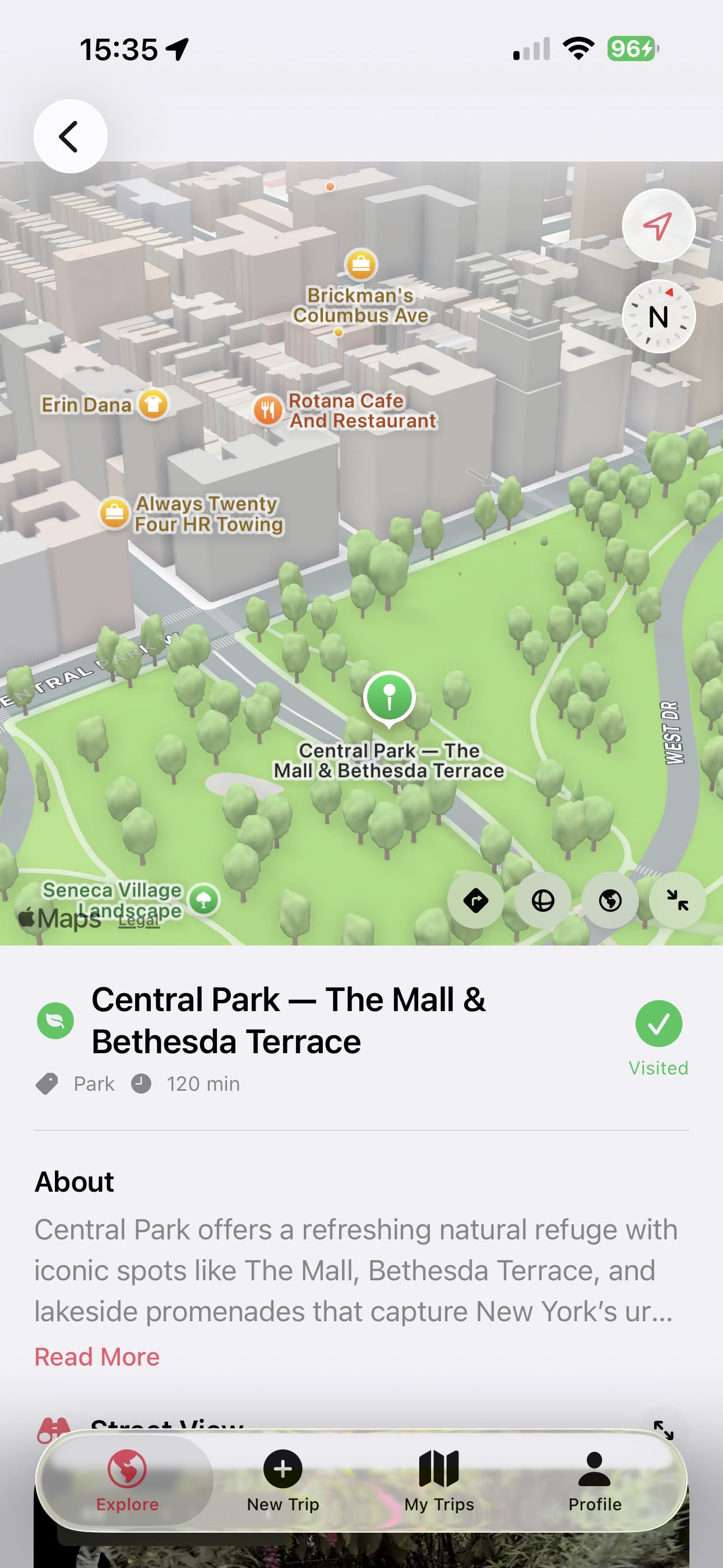This screenshot has height=1568, width=723.
Task: Open the Legal link on the map
Action: (x=138, y=920)
